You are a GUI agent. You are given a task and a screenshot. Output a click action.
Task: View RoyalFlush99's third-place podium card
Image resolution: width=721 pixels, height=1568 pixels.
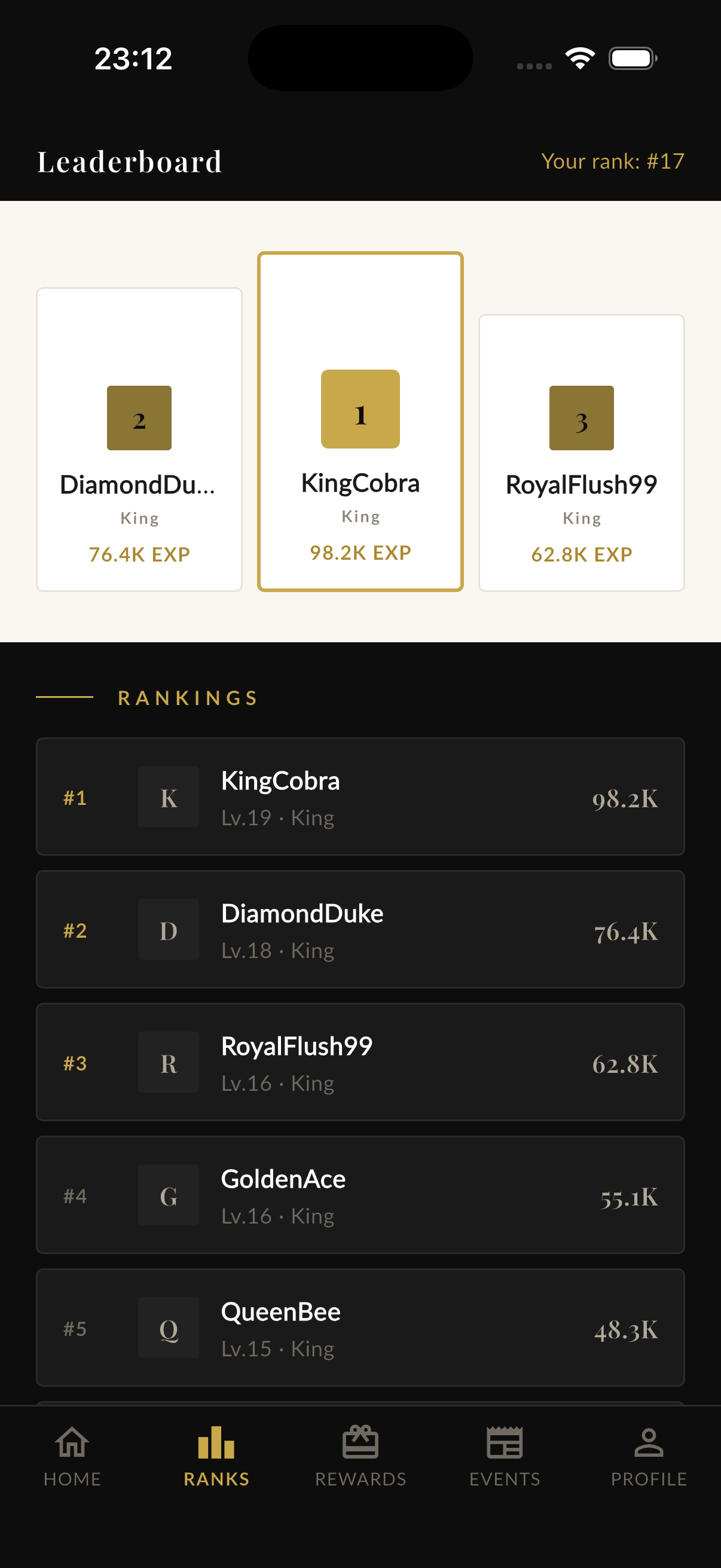(x=581, y=453)
